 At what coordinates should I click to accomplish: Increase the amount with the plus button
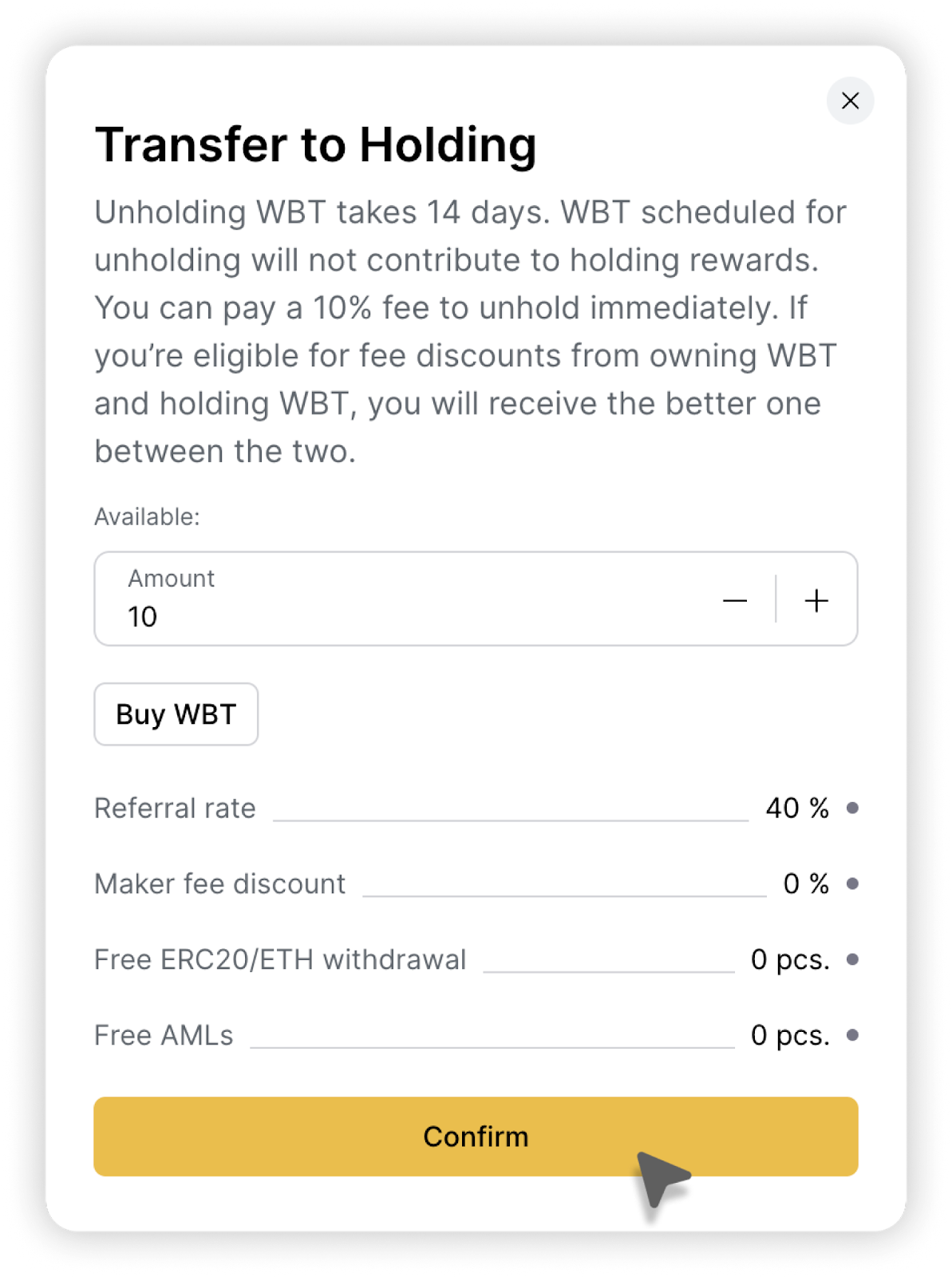tap(816, 600)
